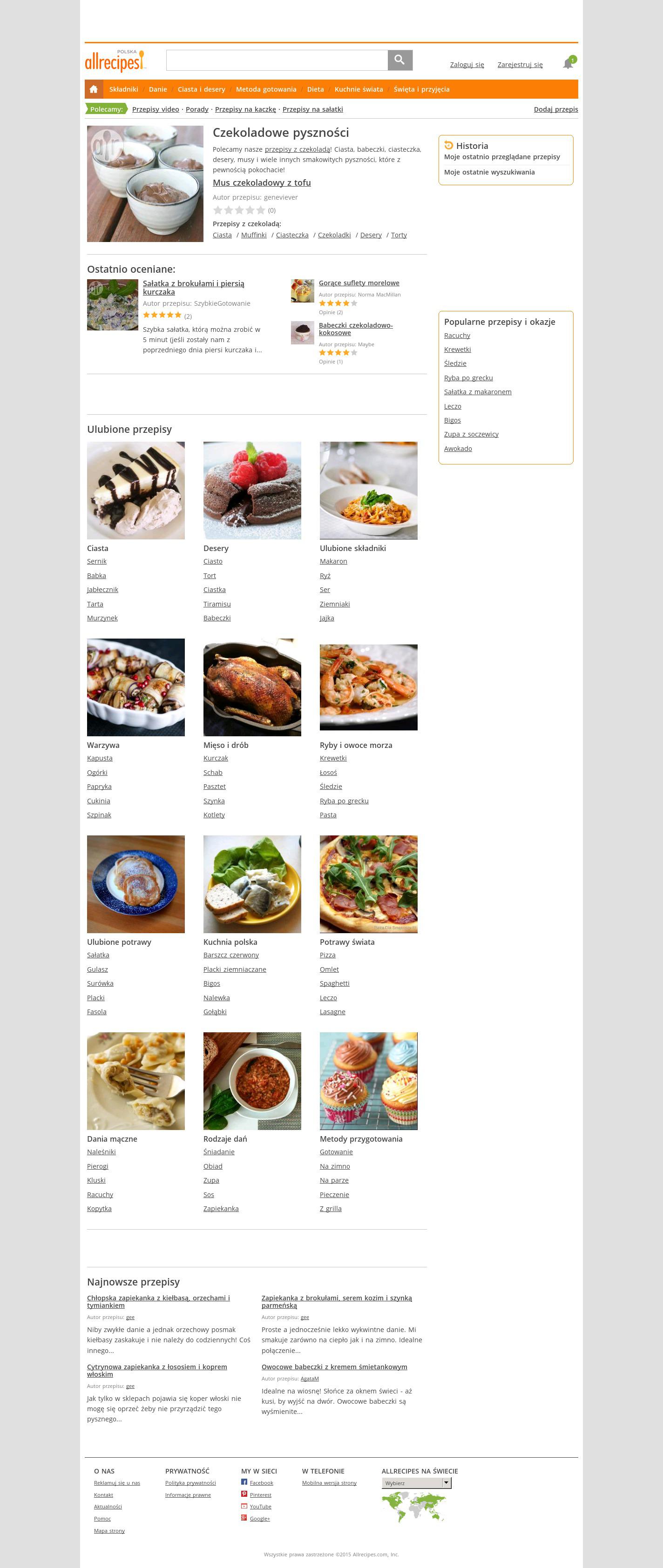663x1568 pixels.
Task: Select Racuchy in the popular recipes box
Action: point(457,336)
